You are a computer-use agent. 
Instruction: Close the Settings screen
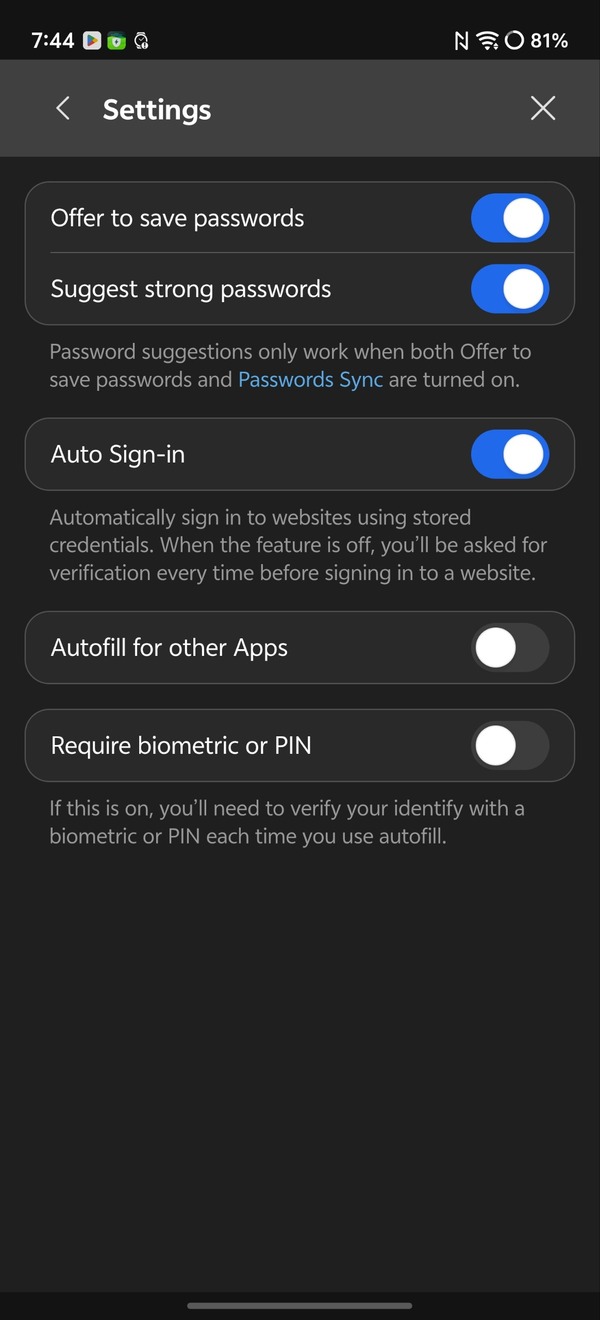tap(543, 109)
